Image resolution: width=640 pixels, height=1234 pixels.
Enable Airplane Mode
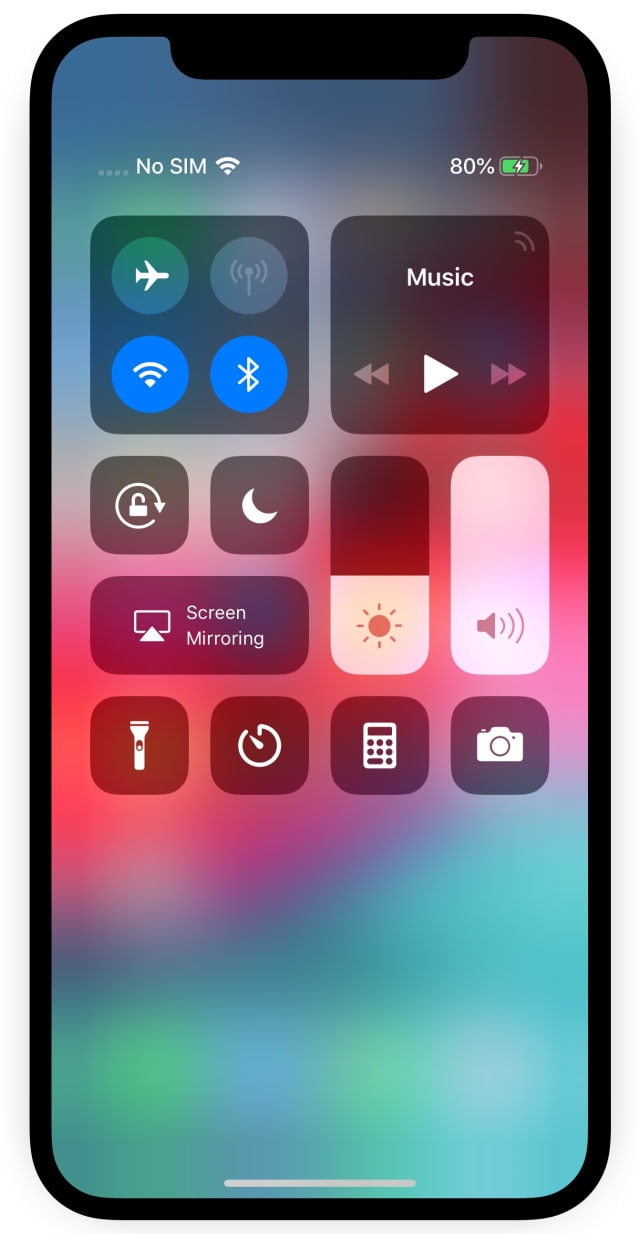[150, 275]
